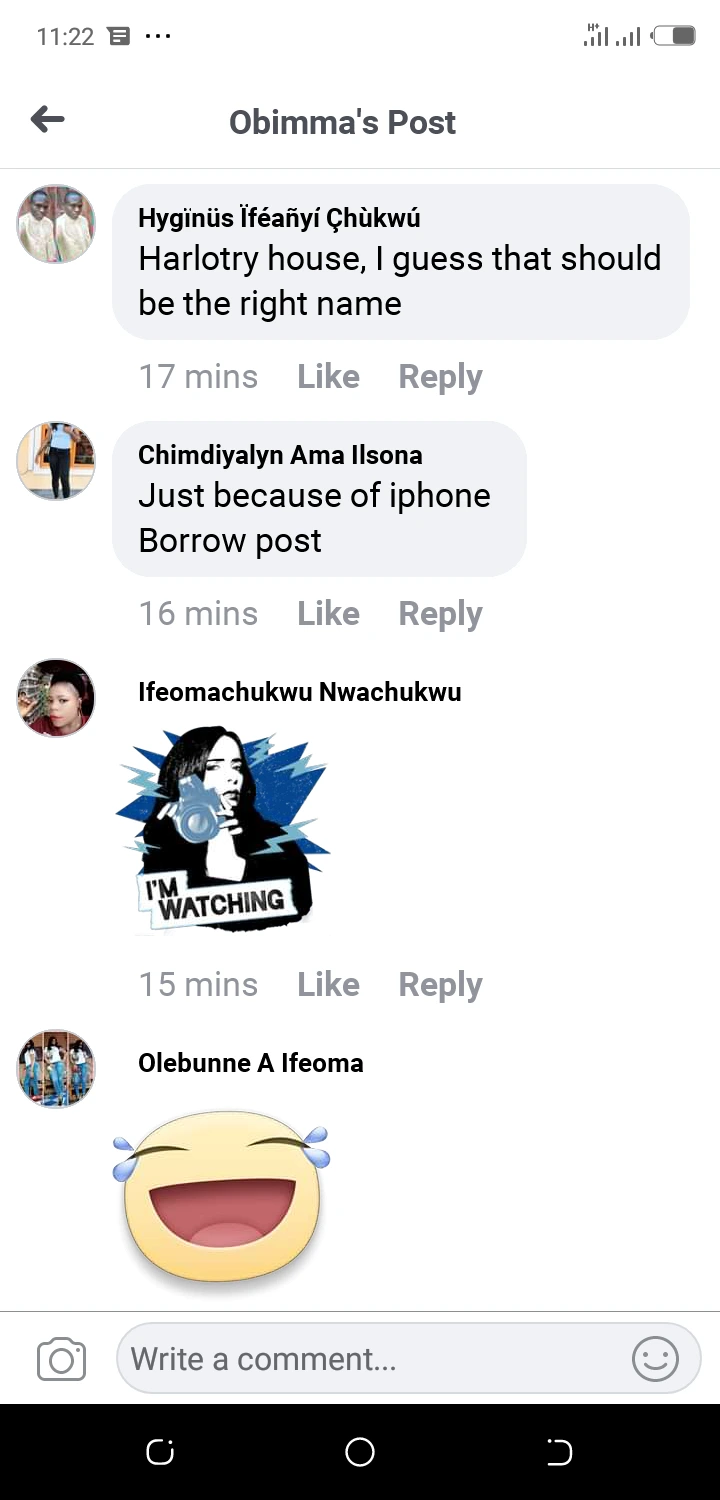Tap the system home button
This screenshot has height=1500, width=720.
360,1452
